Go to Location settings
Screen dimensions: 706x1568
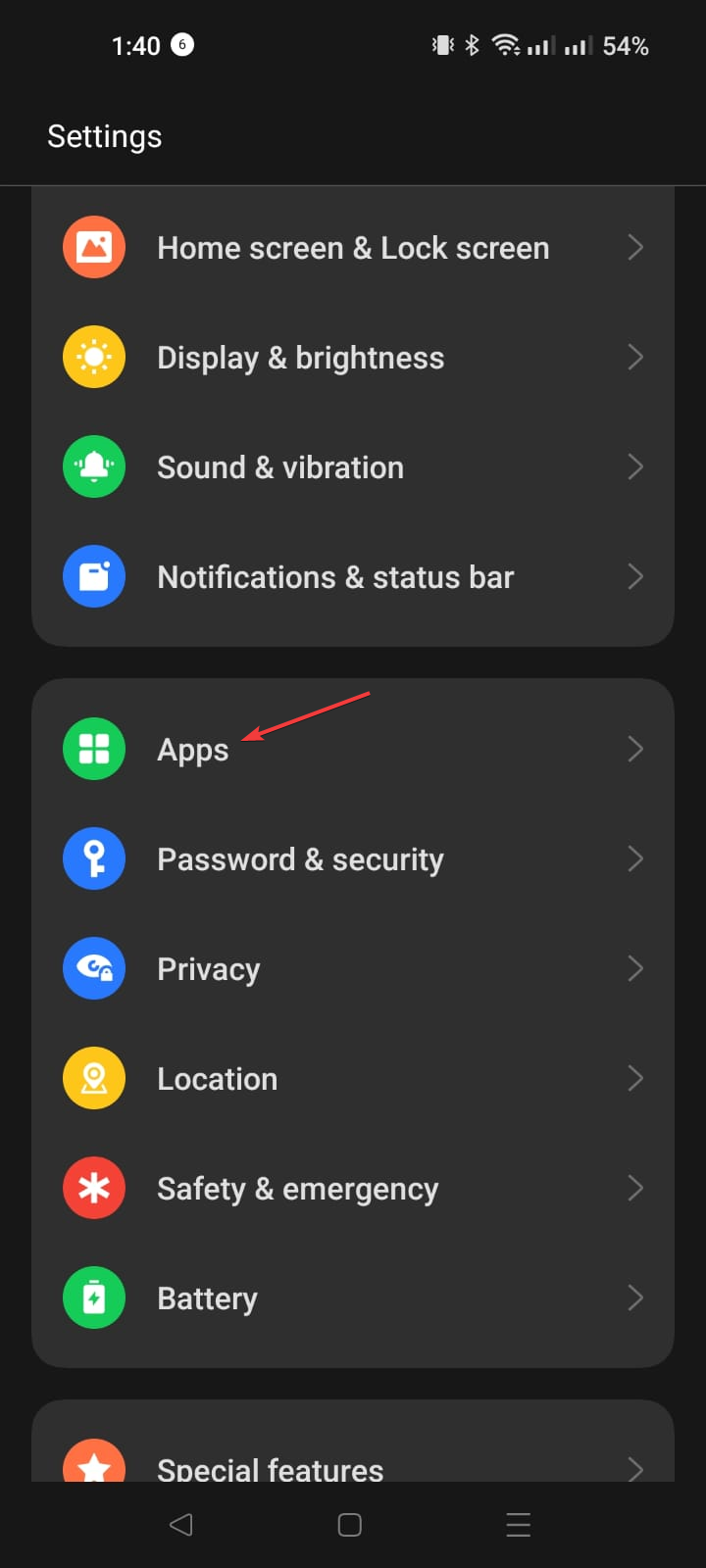pos(353,1079)
